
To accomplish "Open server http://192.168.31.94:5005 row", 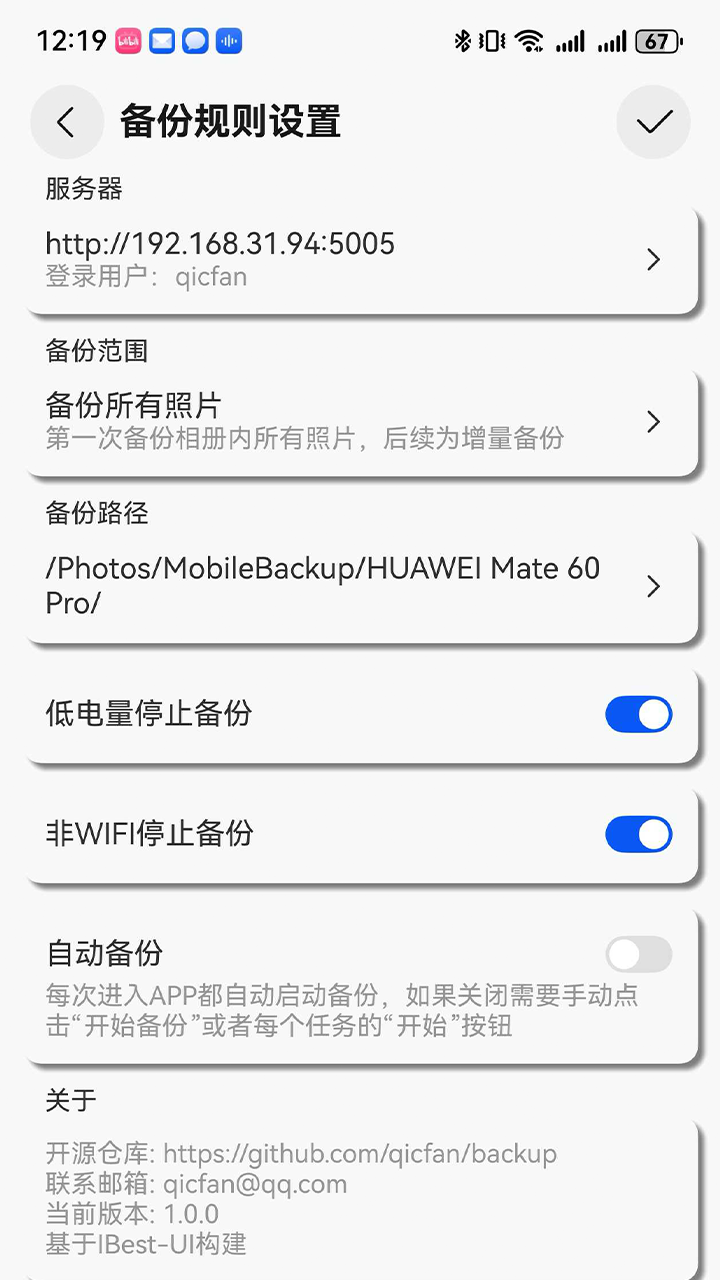I will point(360,259).
